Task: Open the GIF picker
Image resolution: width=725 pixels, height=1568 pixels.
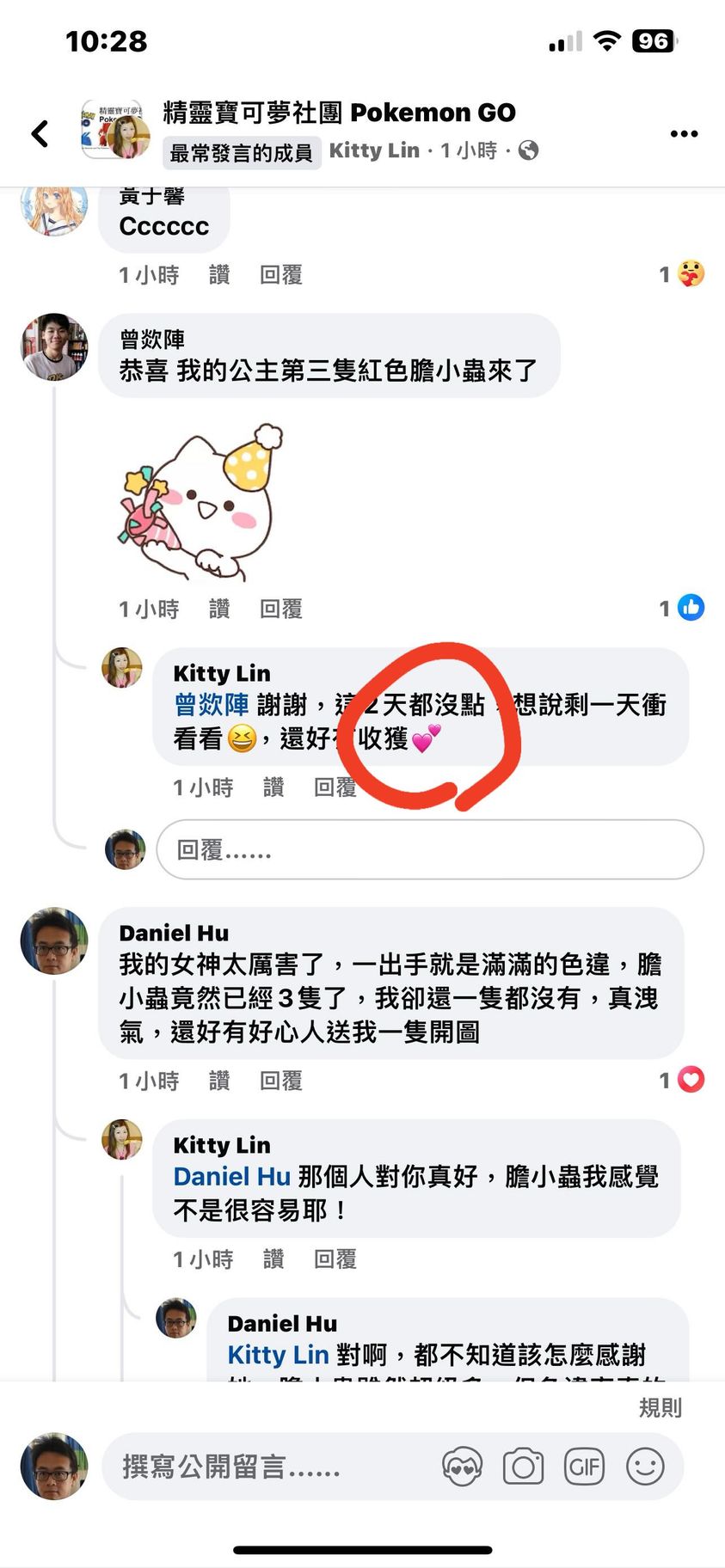Action: pyautogui.click(x=584, y=1467)
